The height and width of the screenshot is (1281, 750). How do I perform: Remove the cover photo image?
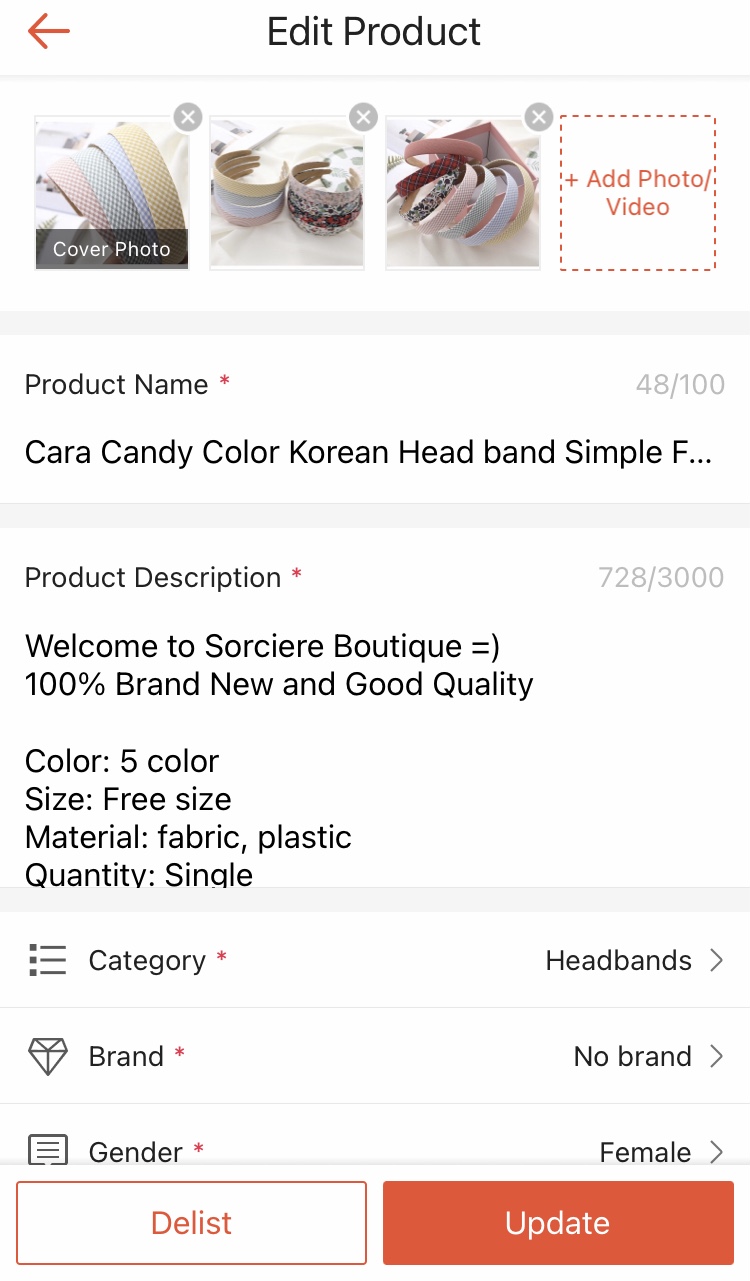(x=188, y=118)
